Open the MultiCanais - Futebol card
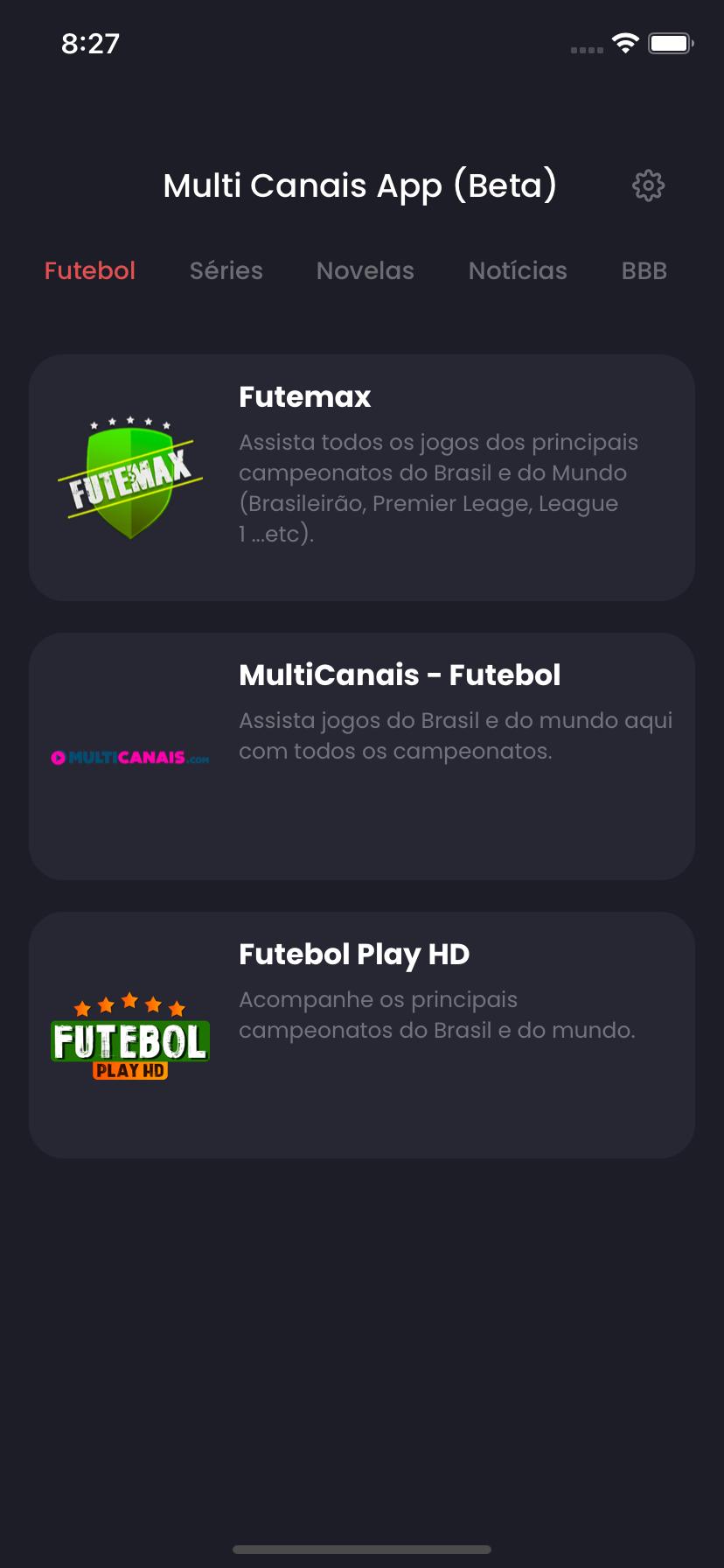 click(x=362, y=756)
